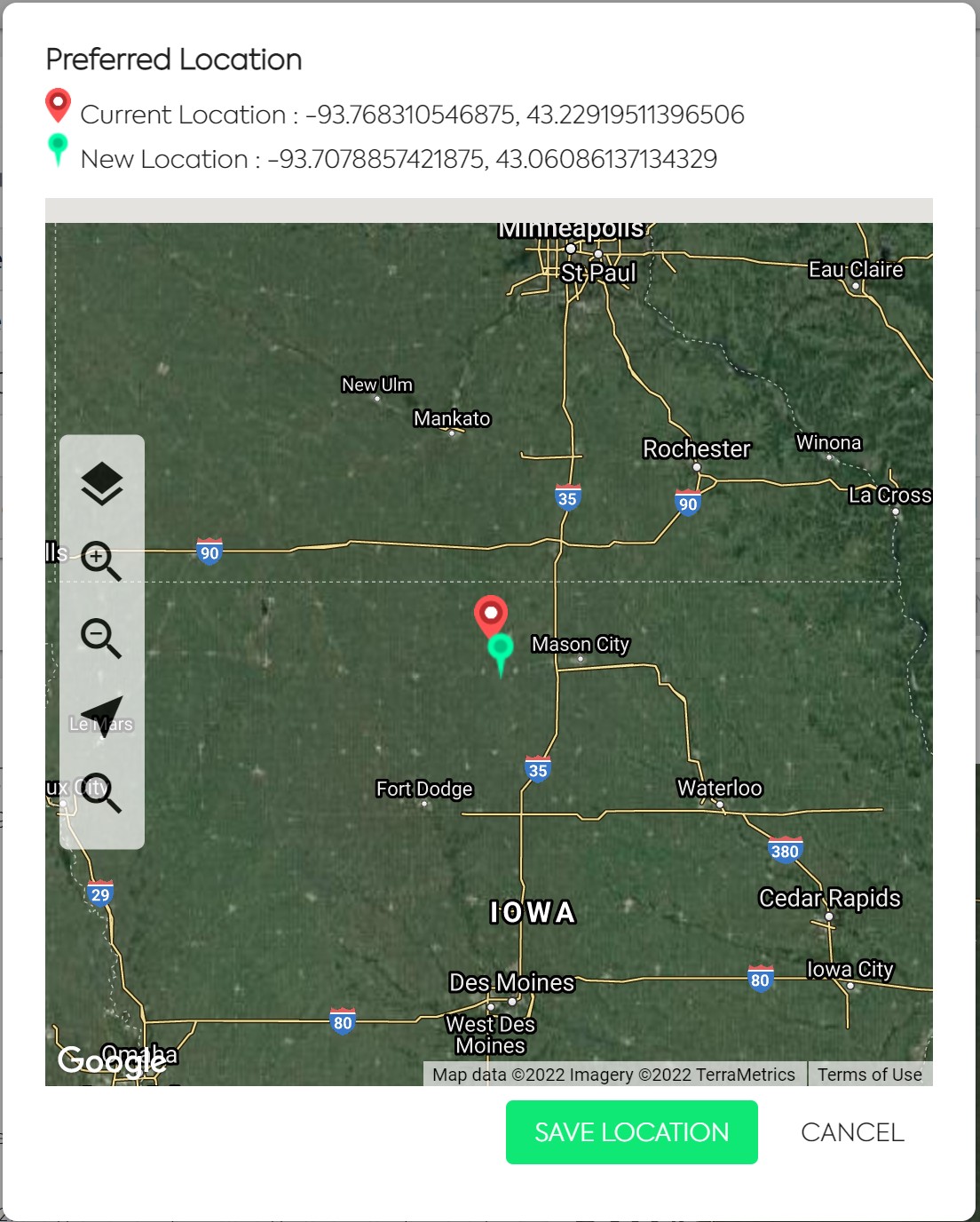Select the green new location pin
The width and height of the screenshot is (980, 1222).
pyautogui.click(x=501, y=650)
